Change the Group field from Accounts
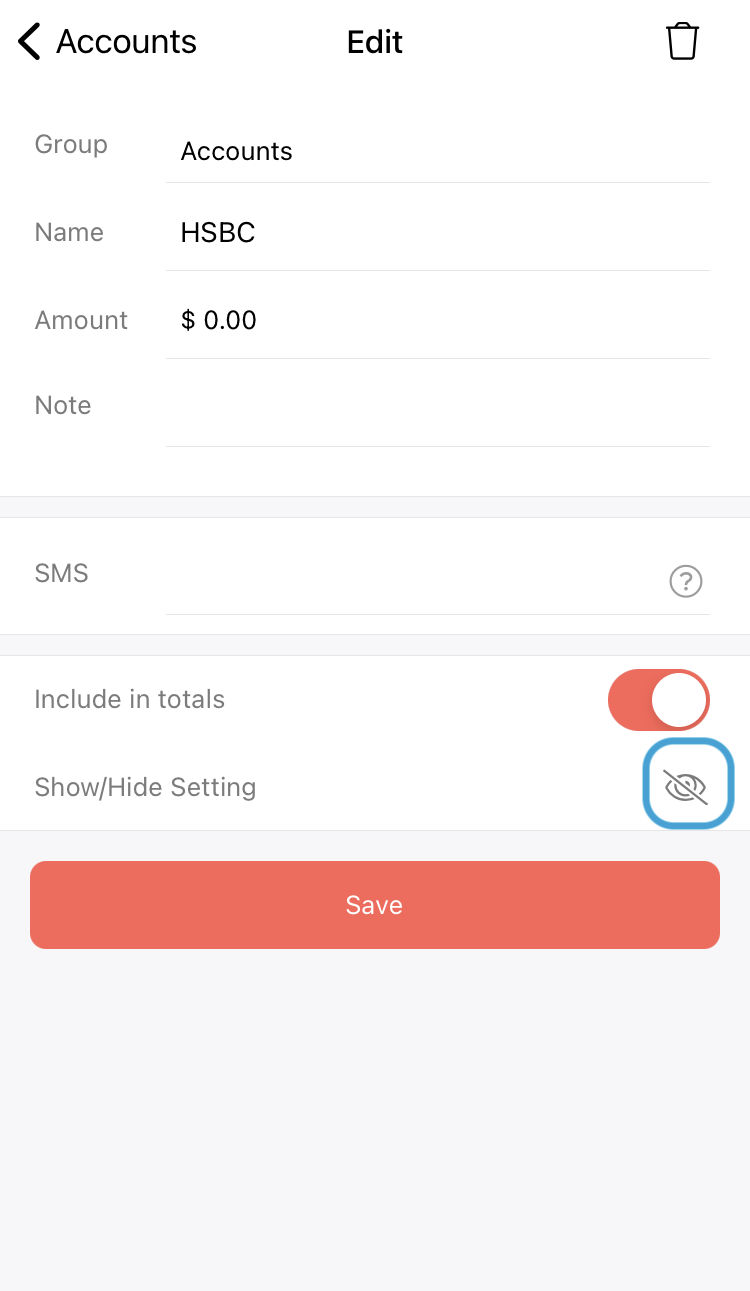Viewport: 750px width, 1291px height. 437,151
